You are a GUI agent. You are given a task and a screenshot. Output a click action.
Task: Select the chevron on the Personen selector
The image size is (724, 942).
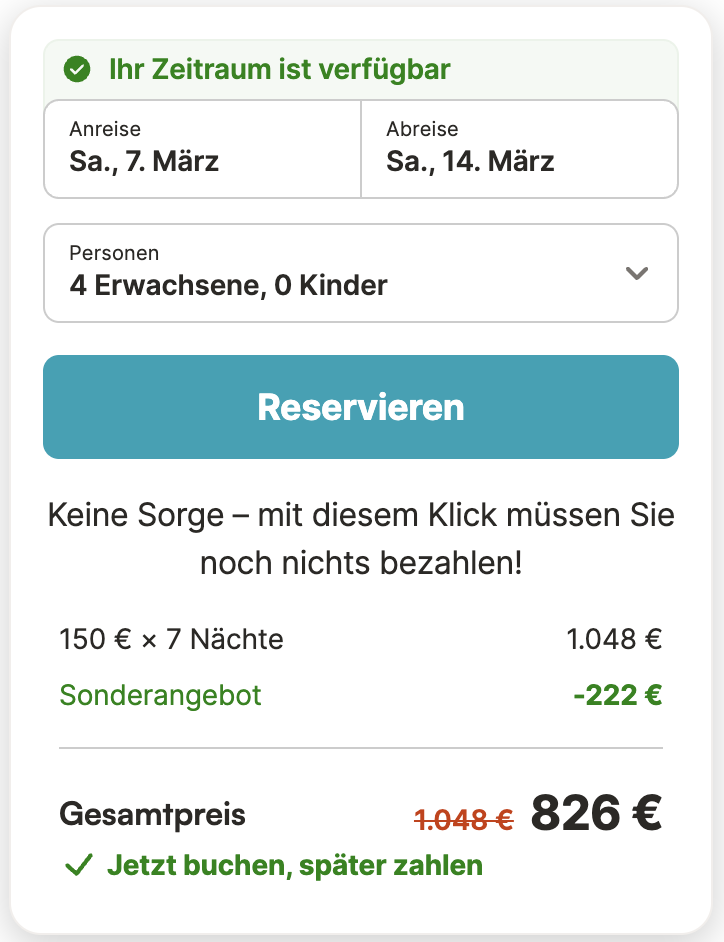click(x=636, y=273)
